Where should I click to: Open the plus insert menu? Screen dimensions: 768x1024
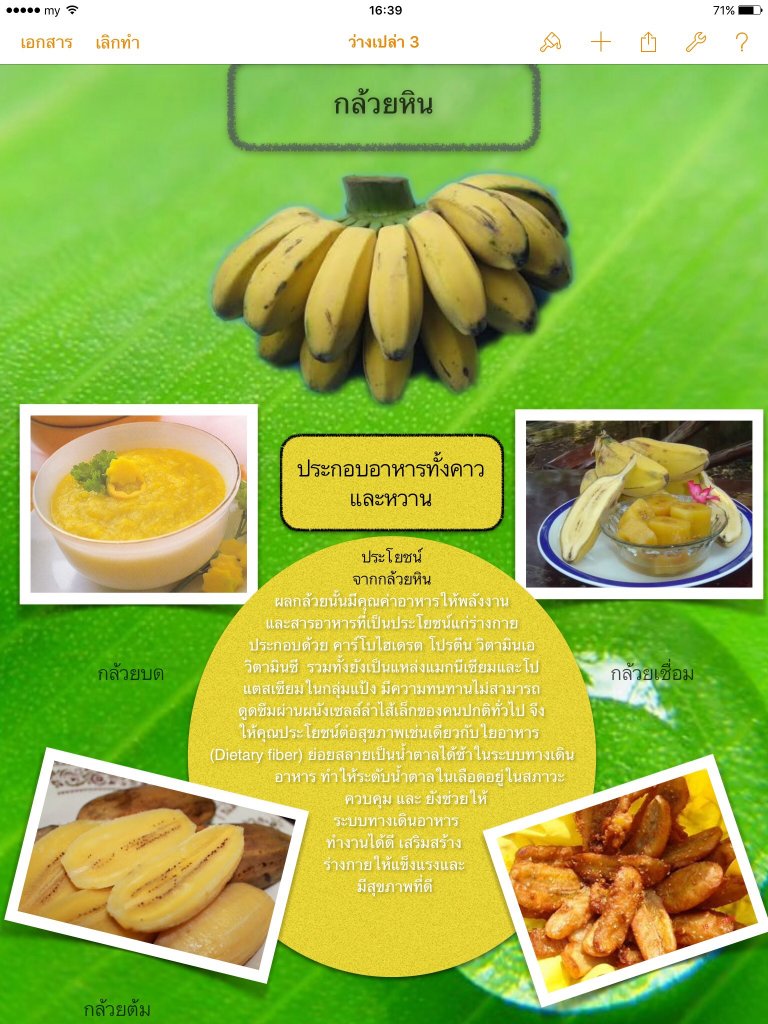click(600, 42)
